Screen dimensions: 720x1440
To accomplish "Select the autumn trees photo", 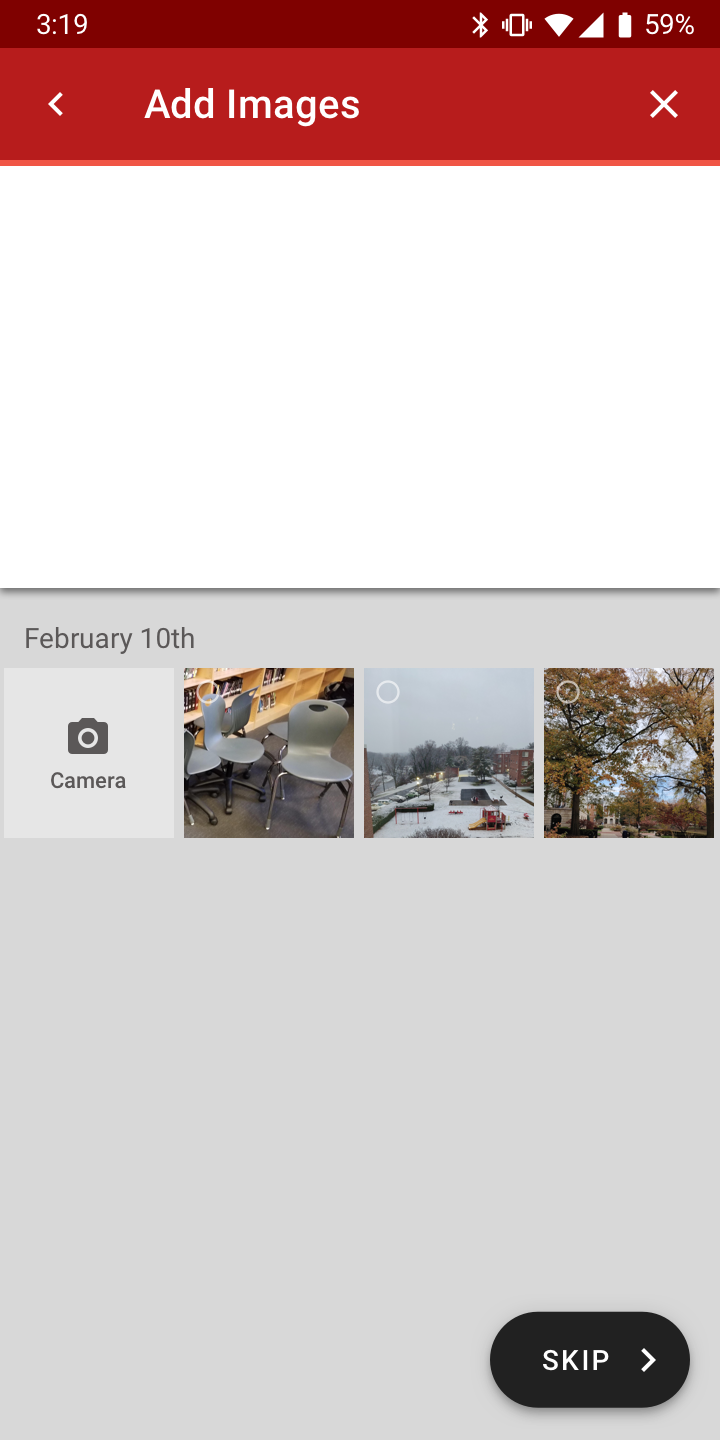I will [x=629, y=753].
